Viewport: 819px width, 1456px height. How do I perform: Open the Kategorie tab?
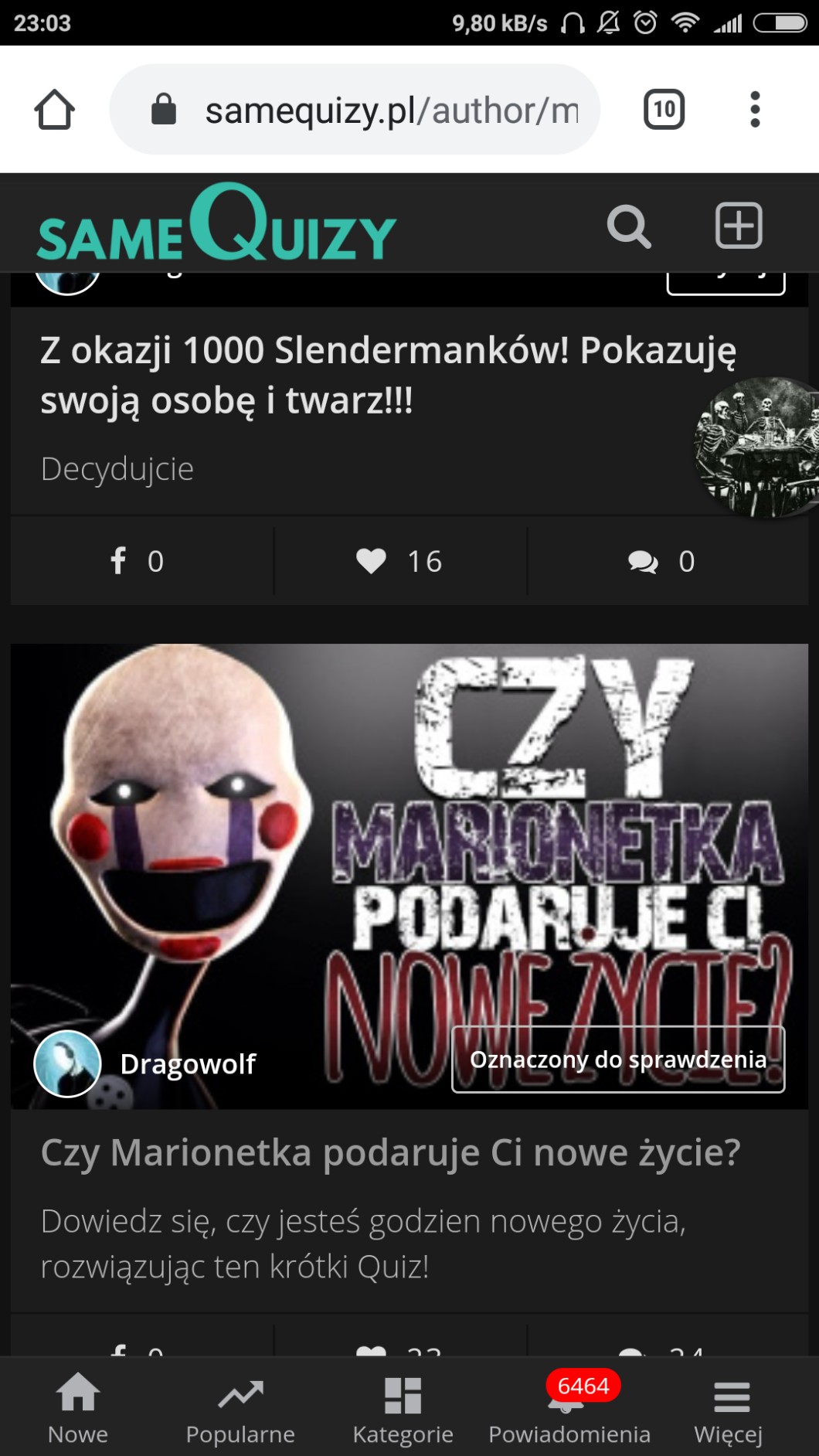[403, 1408]
